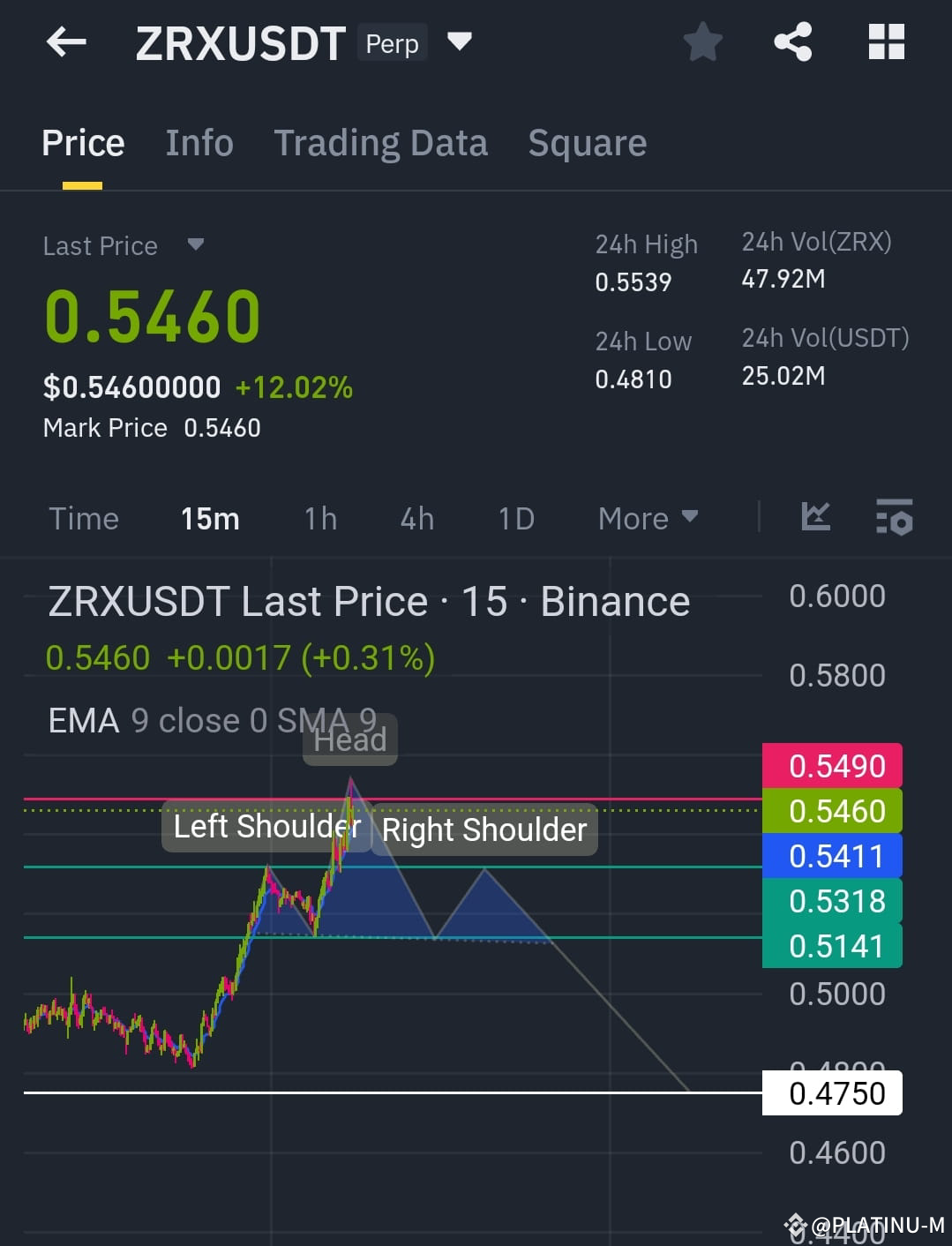Switch to the Trading Data tab
The height and width of the screenshot is (1246, 952).
coord(381,142)
